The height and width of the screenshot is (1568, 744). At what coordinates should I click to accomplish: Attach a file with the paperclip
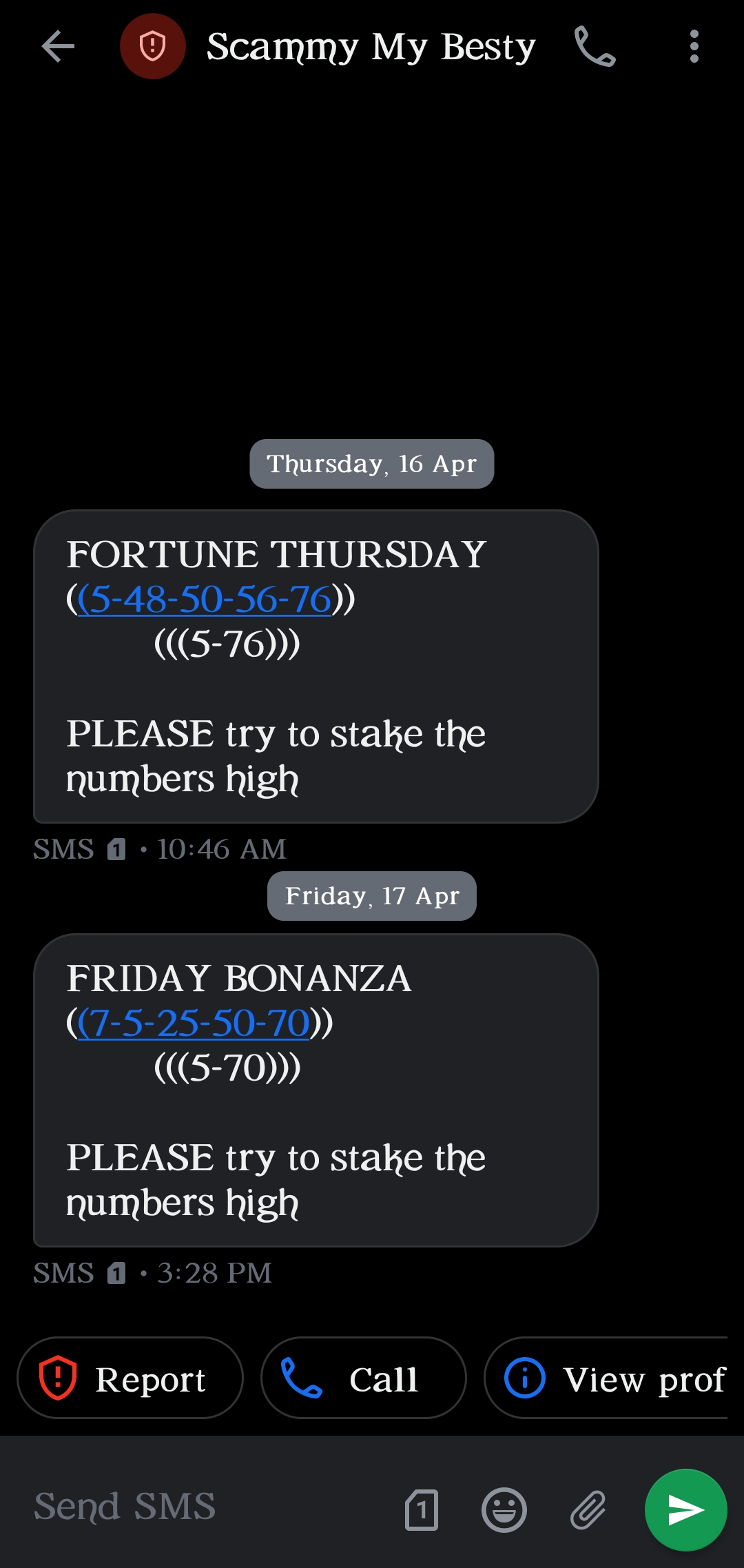[588, 1509]
